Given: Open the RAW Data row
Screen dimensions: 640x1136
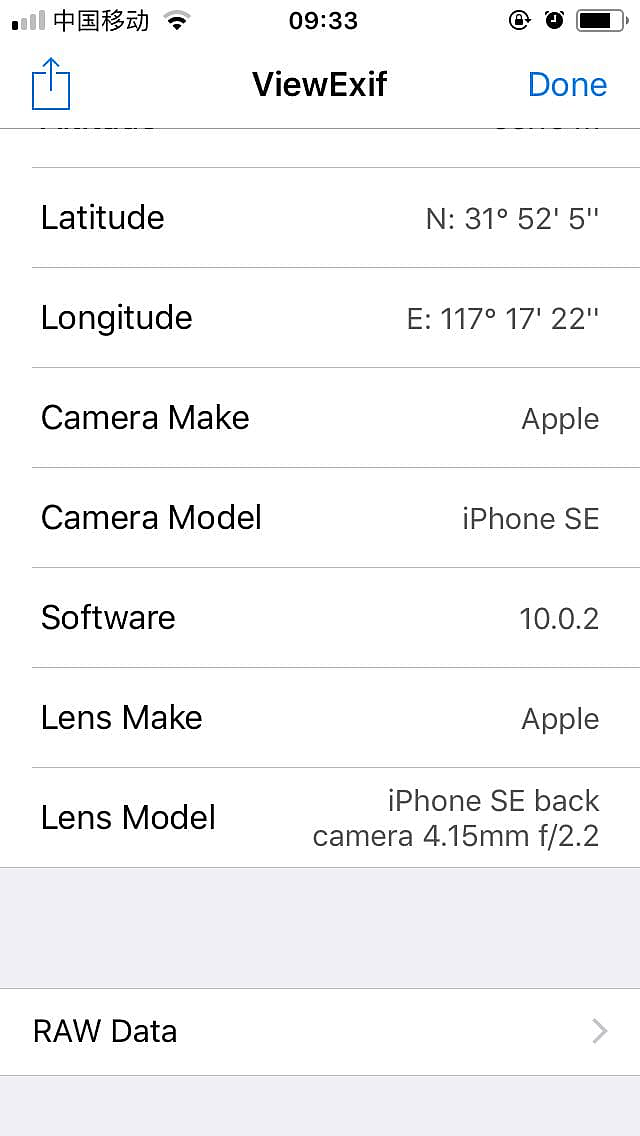Looking at the screenshot, I should tap(320, 1031).
